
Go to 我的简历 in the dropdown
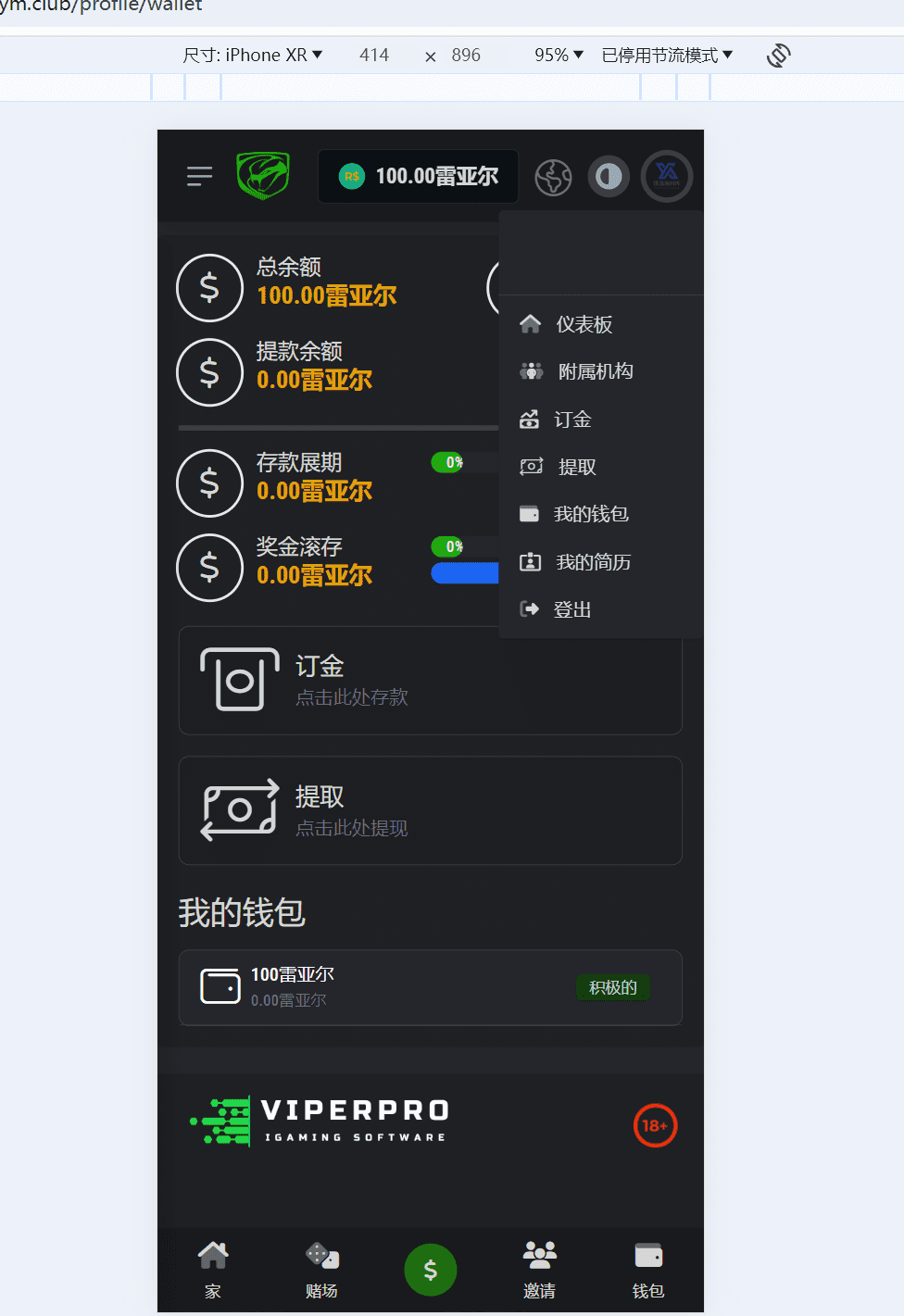[x=592, y=562]
